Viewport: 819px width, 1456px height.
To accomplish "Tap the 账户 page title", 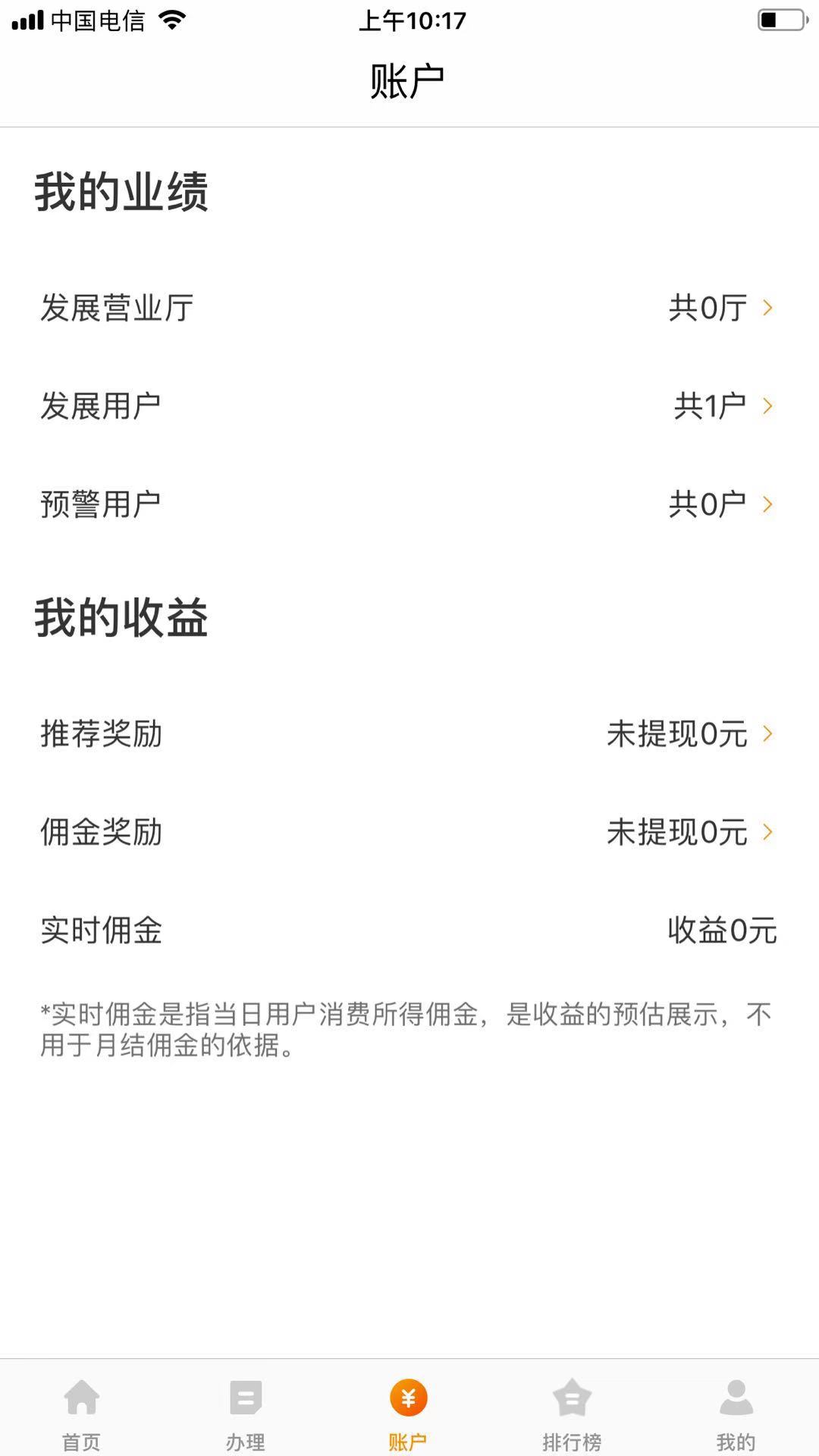I will pos(409,77).
